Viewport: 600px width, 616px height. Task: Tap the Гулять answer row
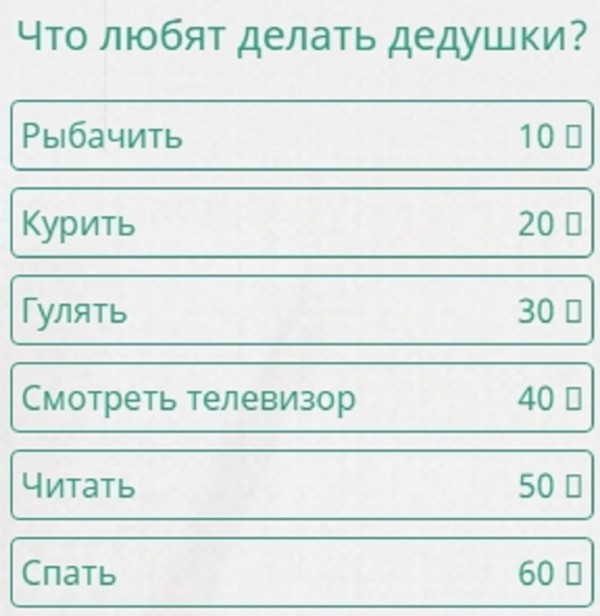[300, 311]
